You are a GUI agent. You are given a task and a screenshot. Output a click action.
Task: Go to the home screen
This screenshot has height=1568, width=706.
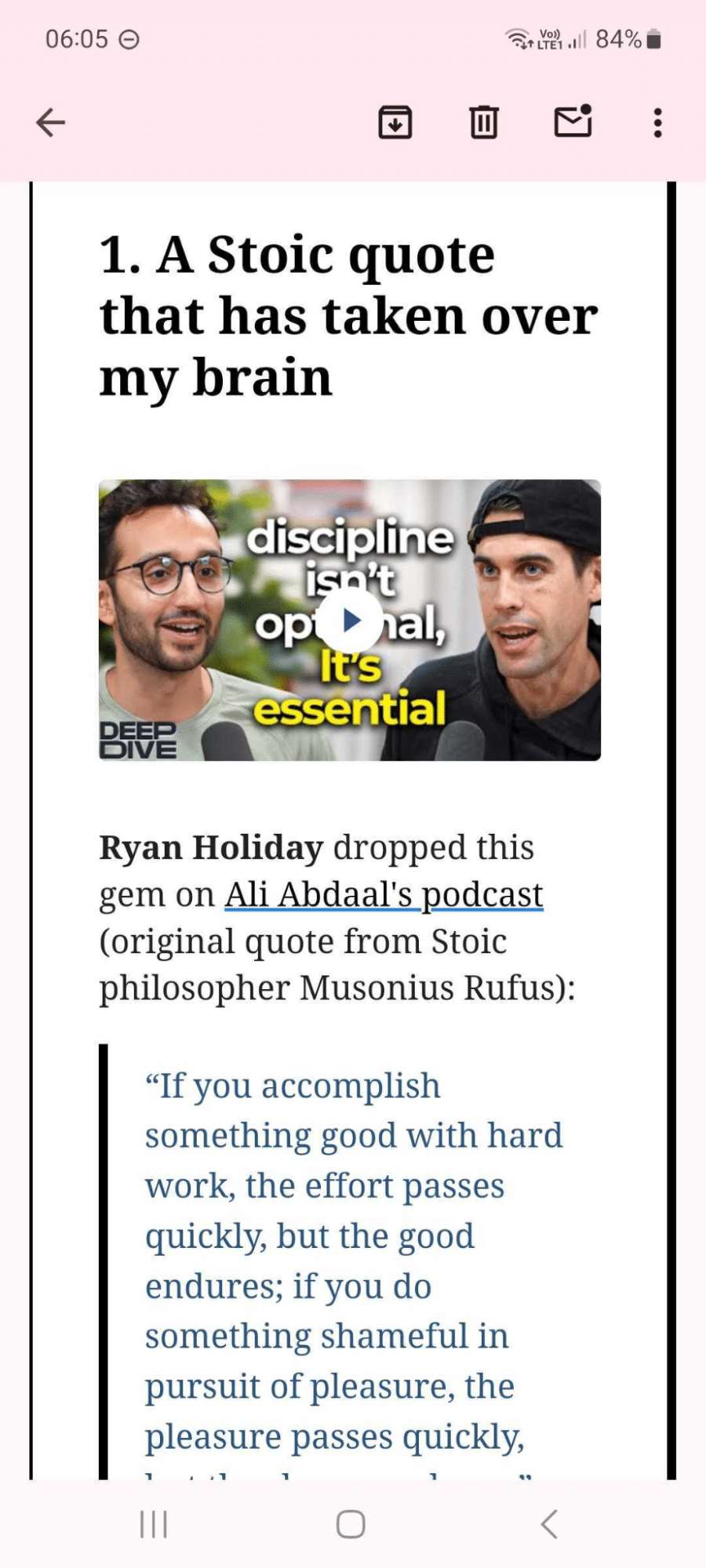351,1524
